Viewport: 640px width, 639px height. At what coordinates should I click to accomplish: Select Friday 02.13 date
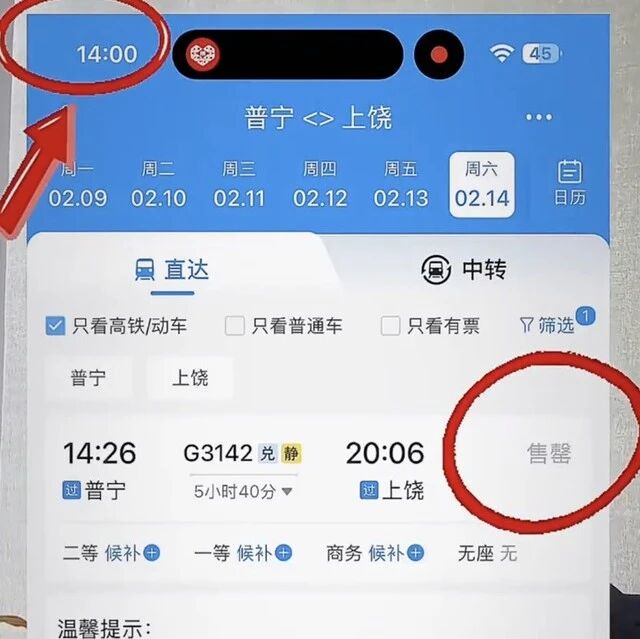point(401,185)
